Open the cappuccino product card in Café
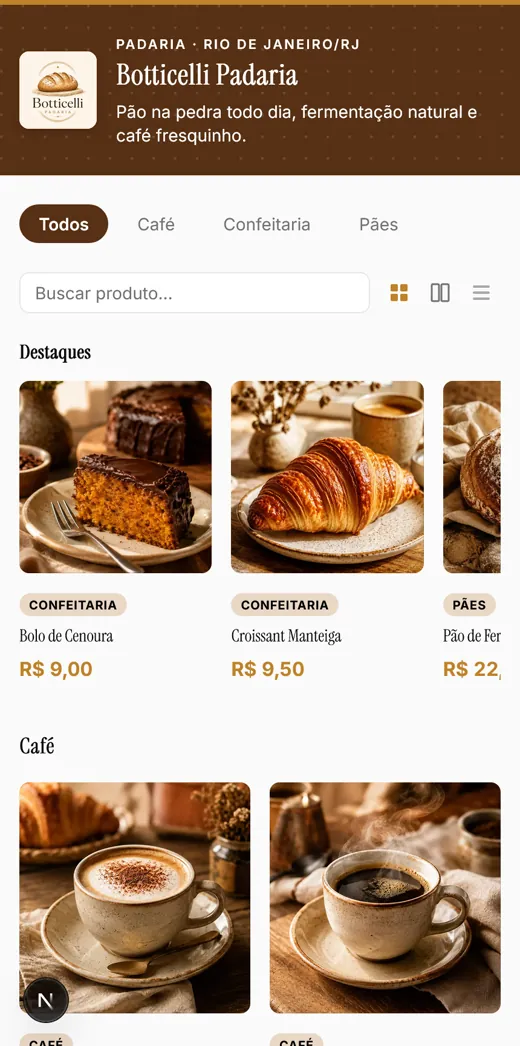 [135, 898]
